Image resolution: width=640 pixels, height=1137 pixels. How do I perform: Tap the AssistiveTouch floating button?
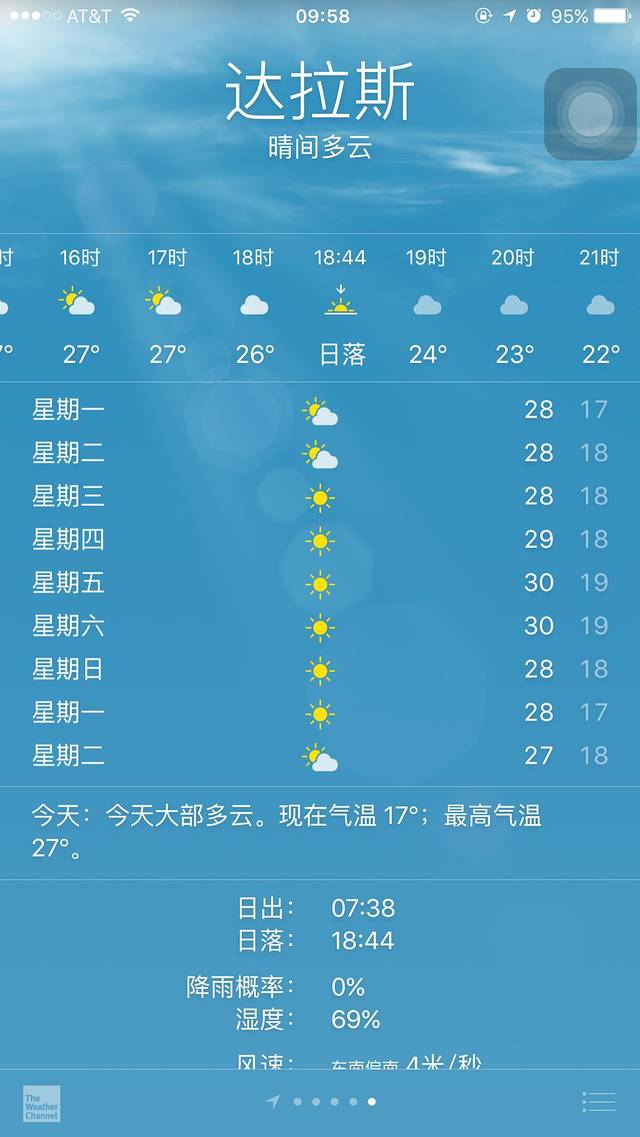[x=589, y=114]
